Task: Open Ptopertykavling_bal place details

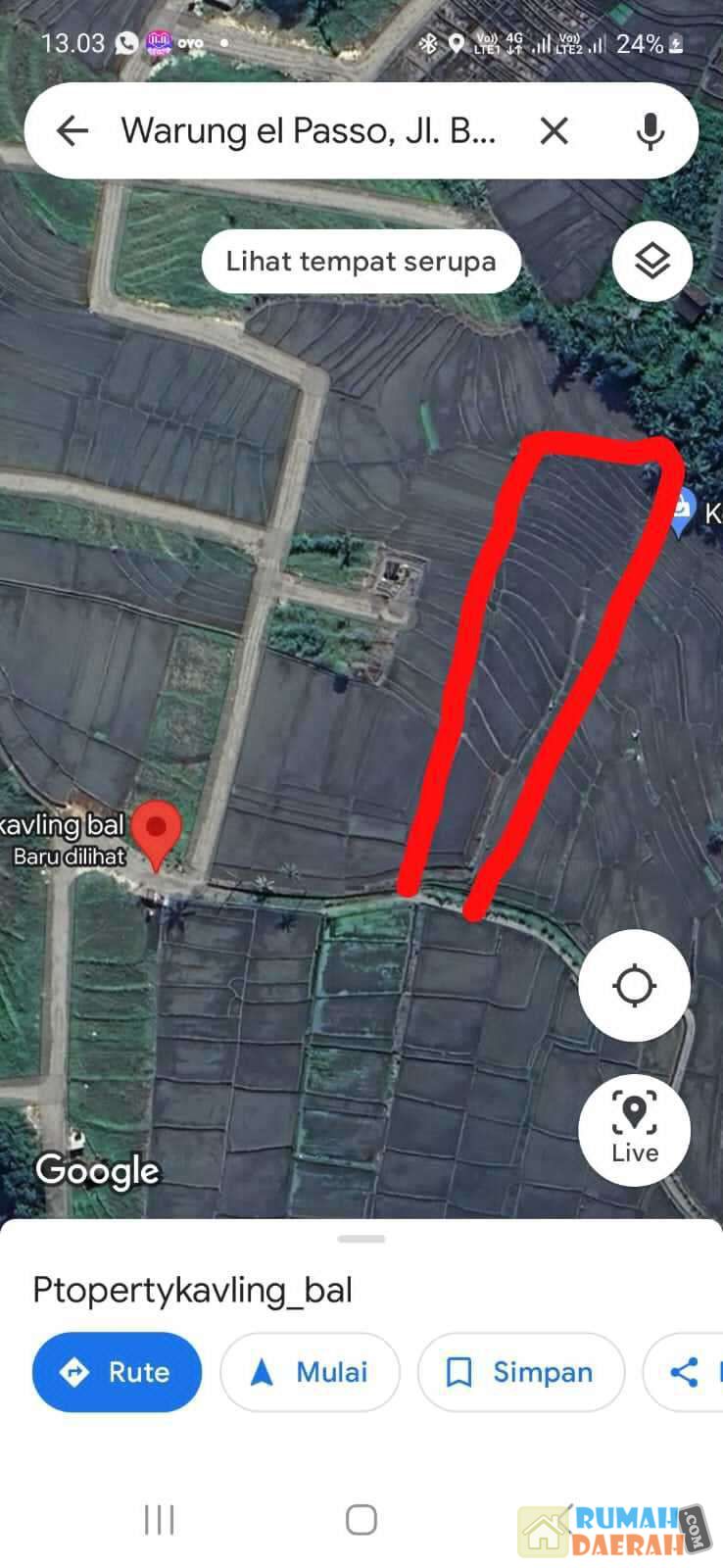Action: coord(192,1289)
